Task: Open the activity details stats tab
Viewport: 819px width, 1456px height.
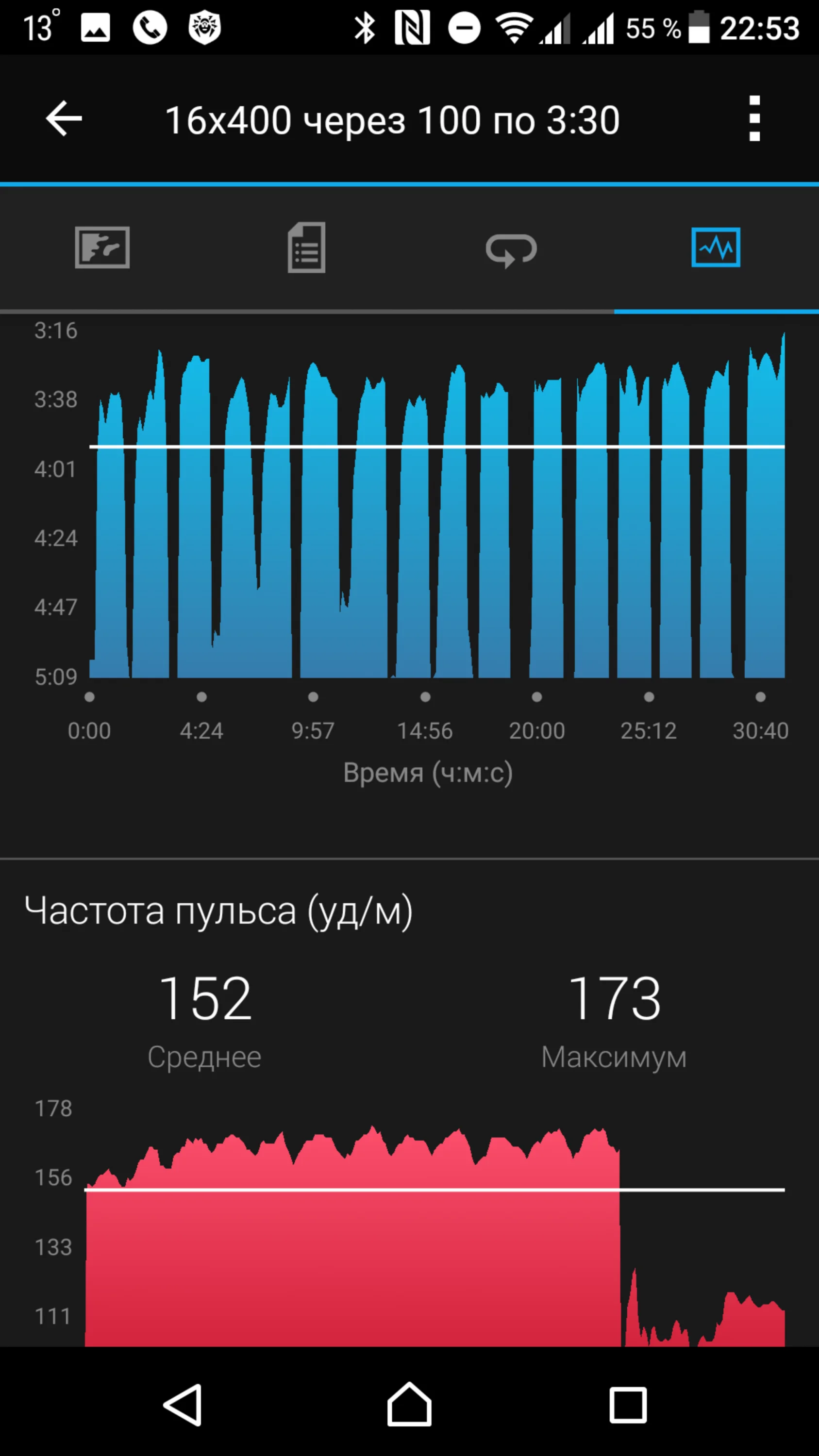Action: 306,248
